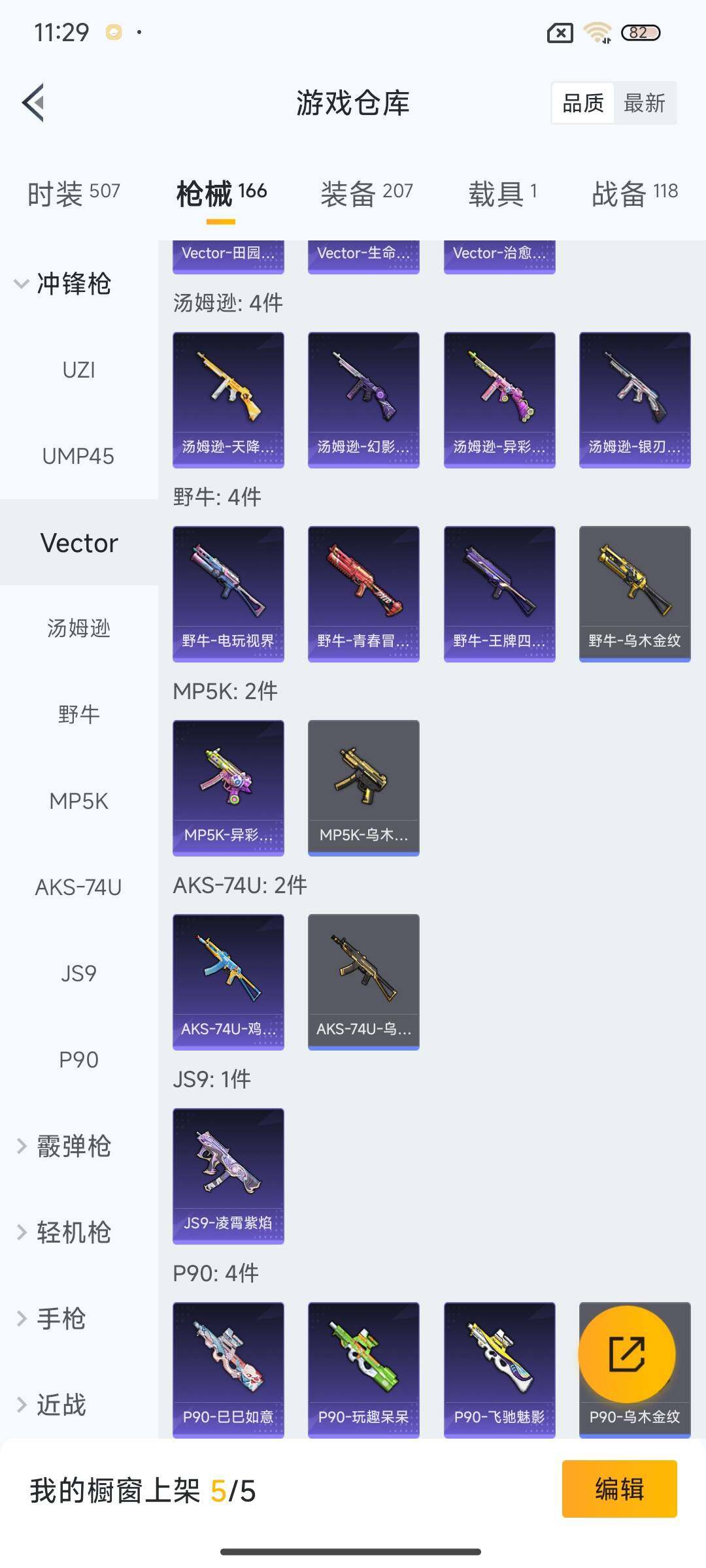This screenshot has width=706, height=1568.
Task: Open the P90-玩趣呆呆 skin
Action: (x=363, y=1369)
